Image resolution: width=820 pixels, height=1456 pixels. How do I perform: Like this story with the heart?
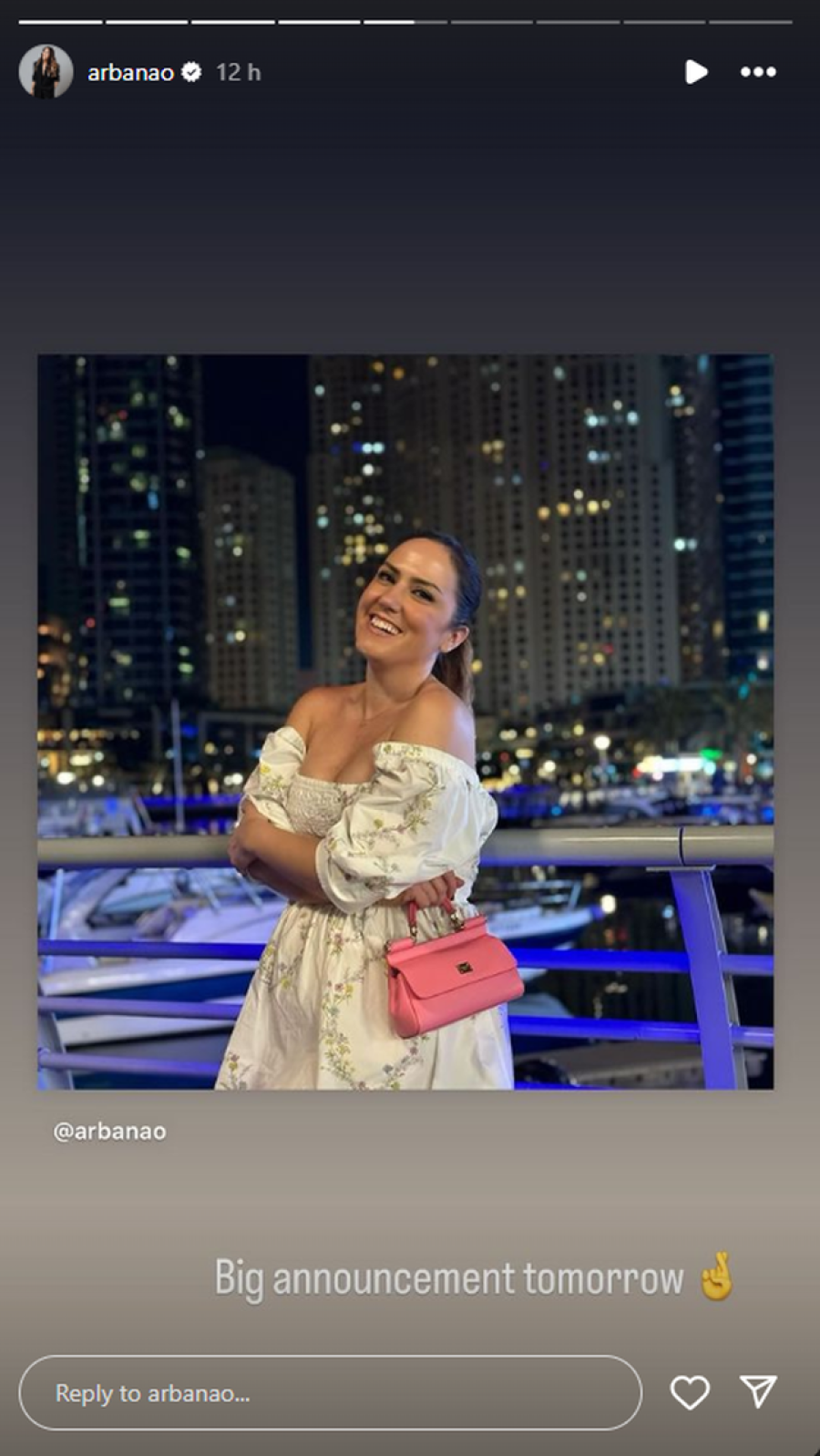click(690, 1392)
